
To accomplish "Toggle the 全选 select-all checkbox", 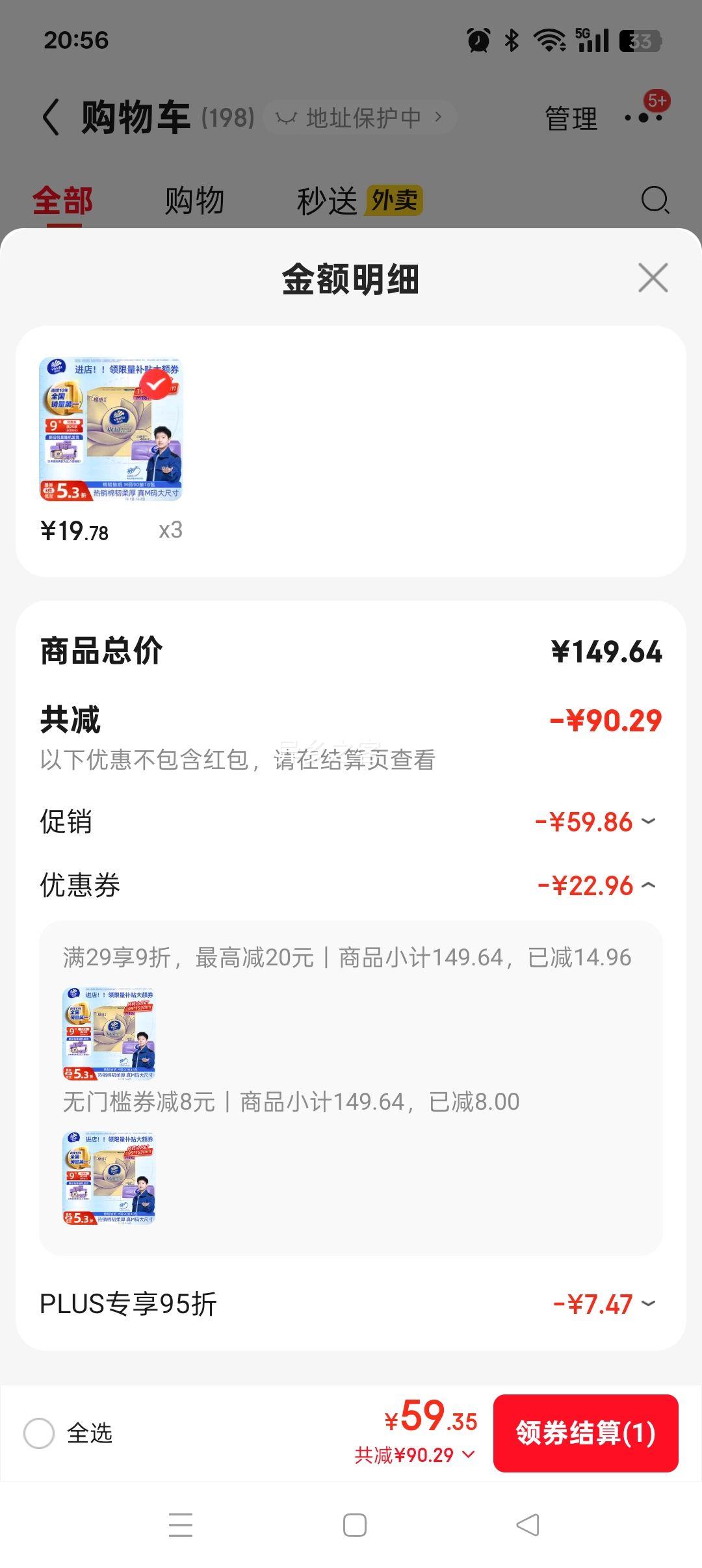I will pos(39,1433).
